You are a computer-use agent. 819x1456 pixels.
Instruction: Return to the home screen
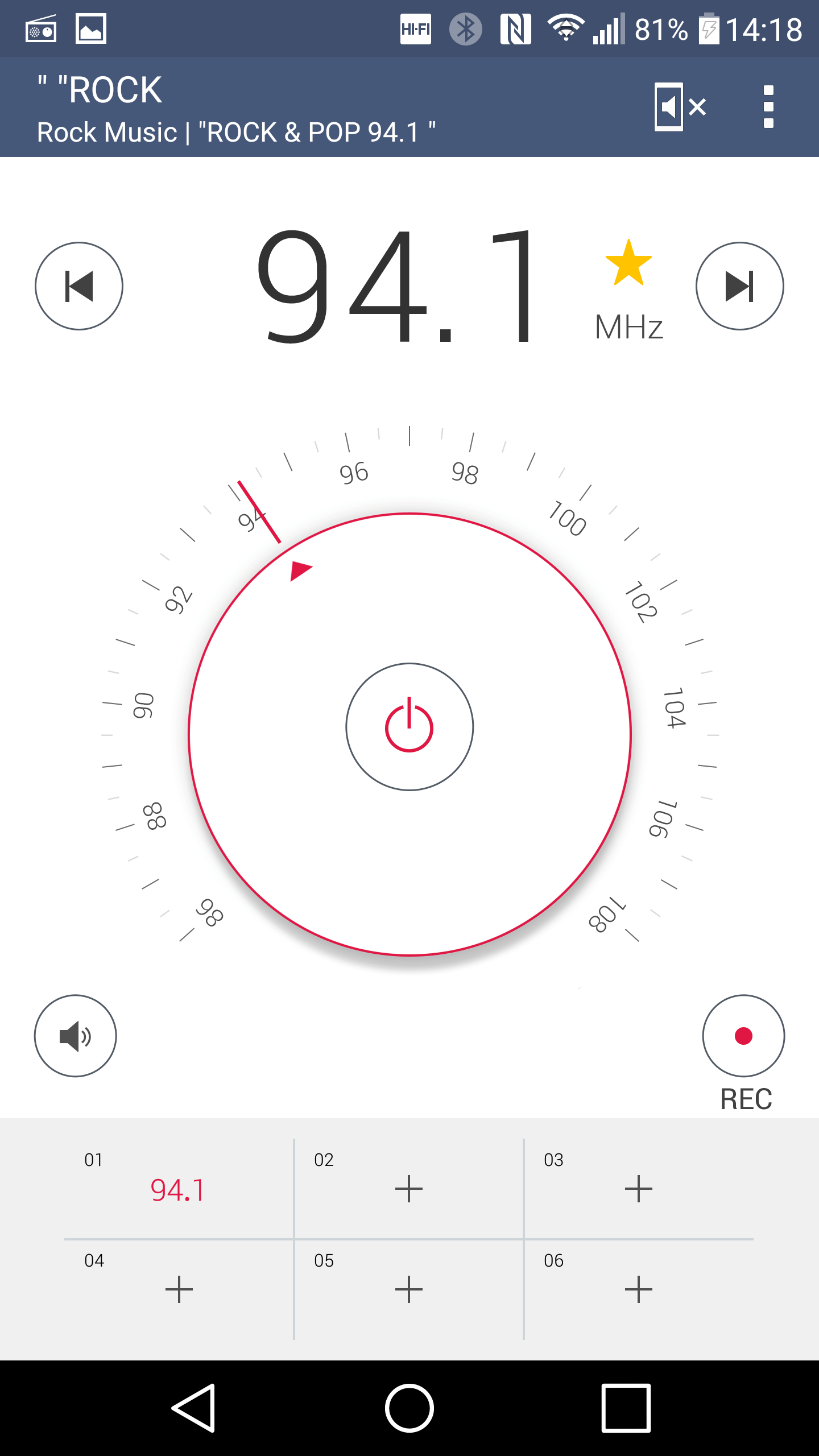pyautogui.click(x=409, y=1408)
